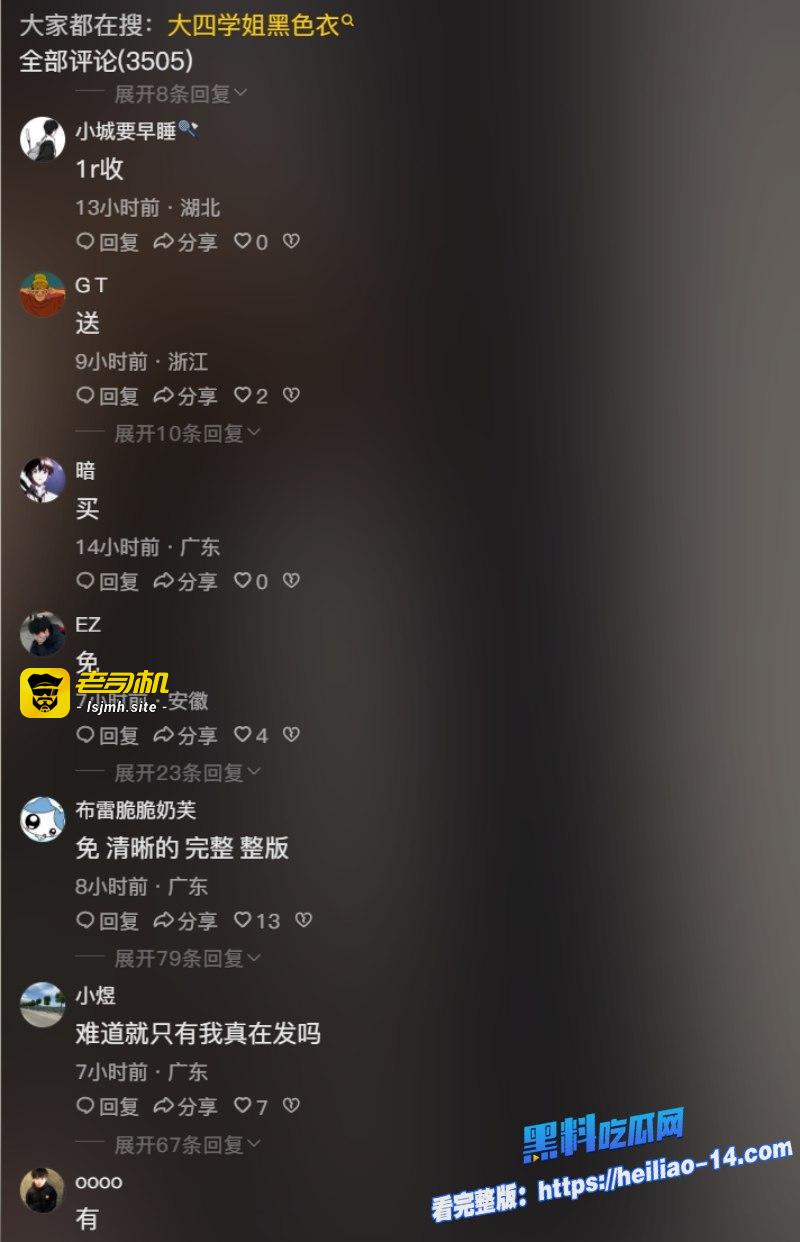Like the comment by 小城要早睡

pyautogui.click(x=251, y=242)
